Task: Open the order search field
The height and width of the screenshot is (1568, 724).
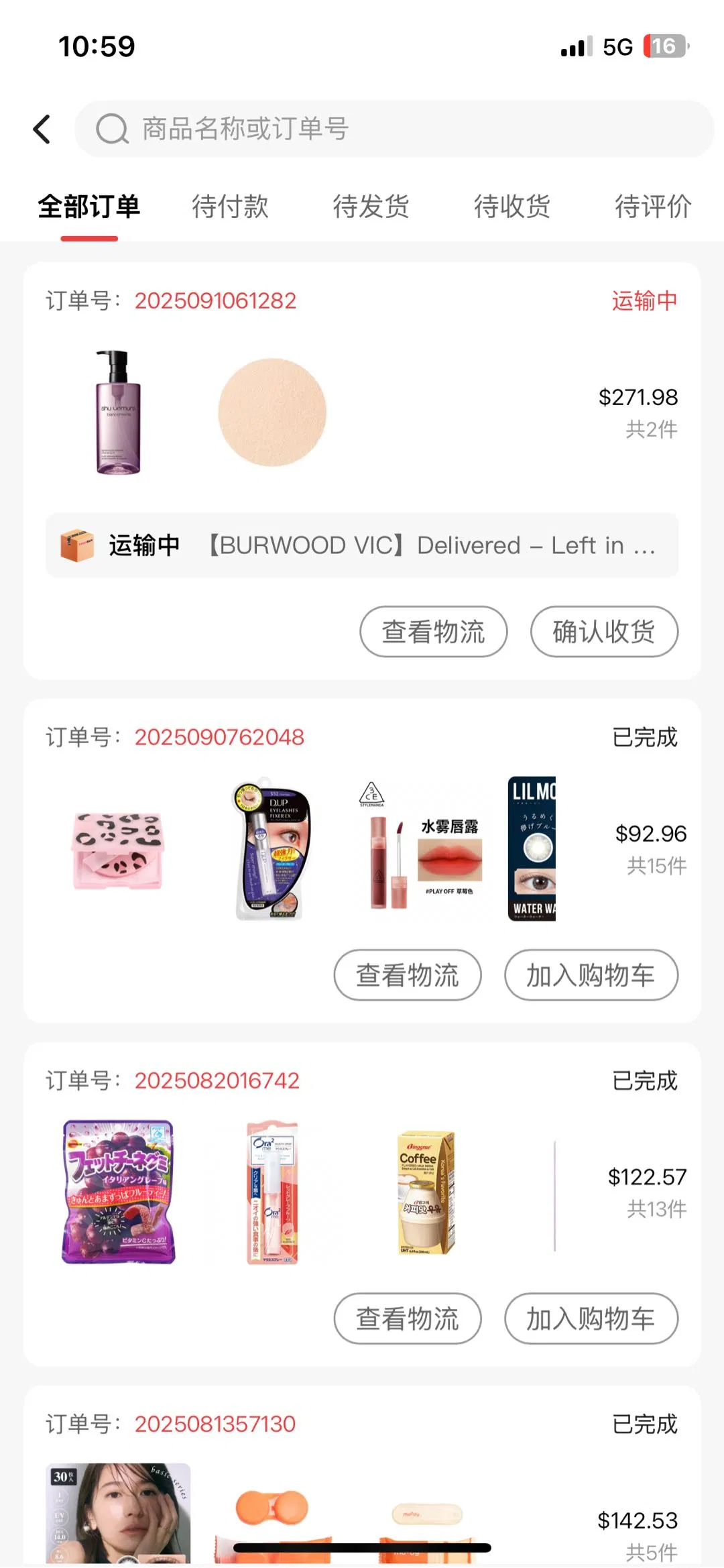Action: [x=394, y=129]
